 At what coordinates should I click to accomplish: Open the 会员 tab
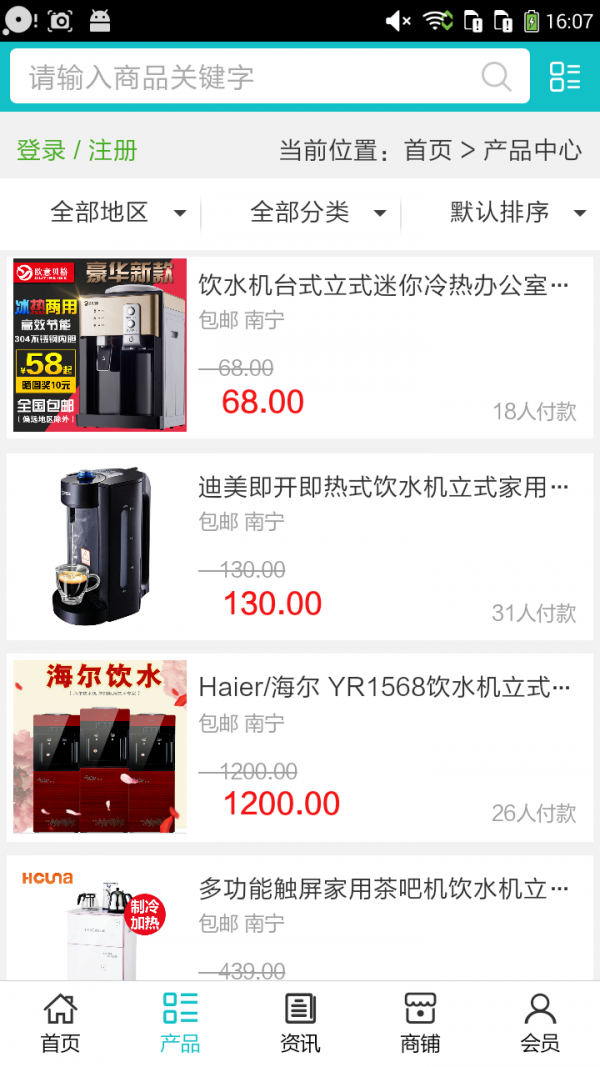[x=540, y=1024]
